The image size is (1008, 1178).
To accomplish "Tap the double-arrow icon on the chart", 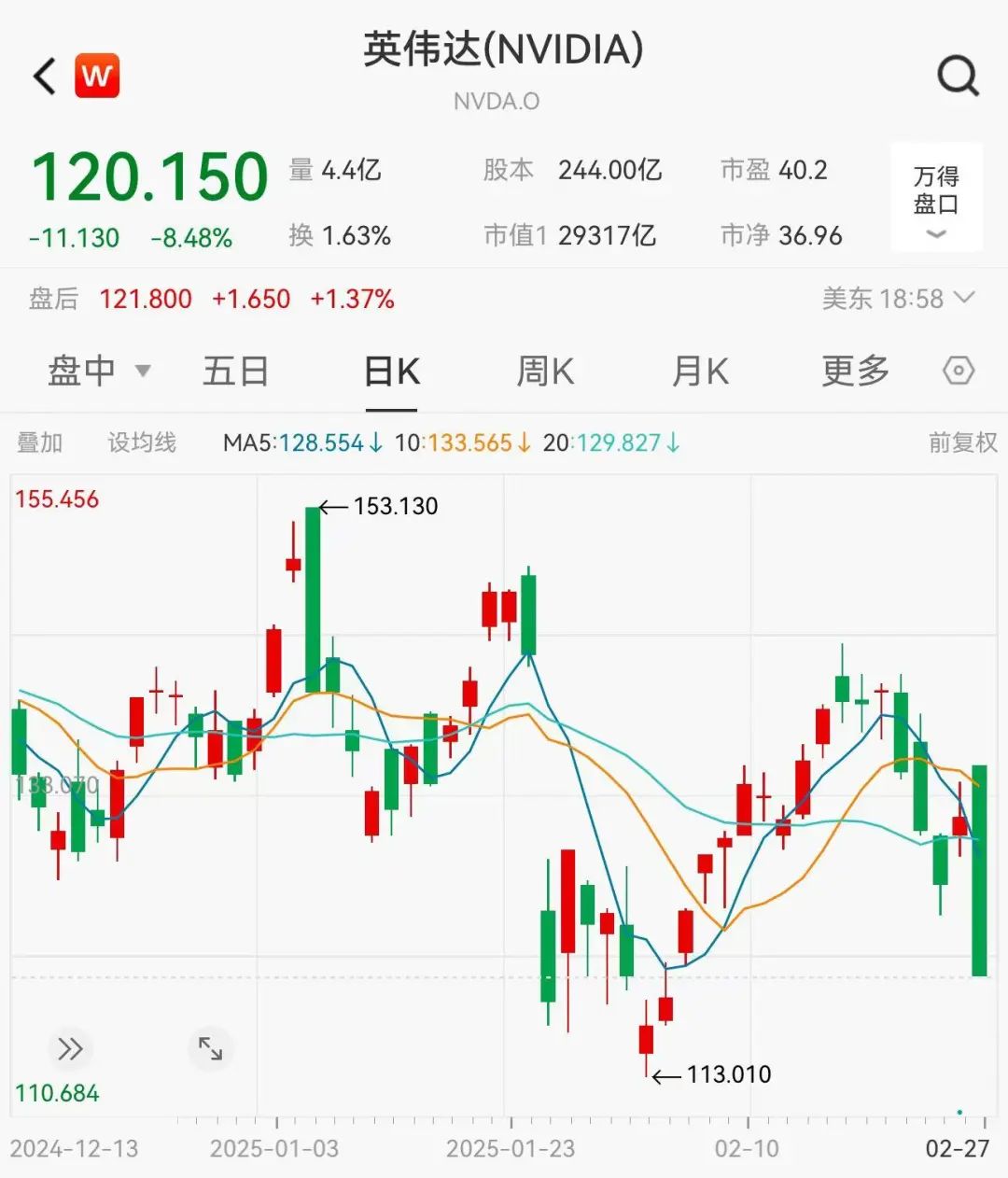I will [x=70, y=1049].
